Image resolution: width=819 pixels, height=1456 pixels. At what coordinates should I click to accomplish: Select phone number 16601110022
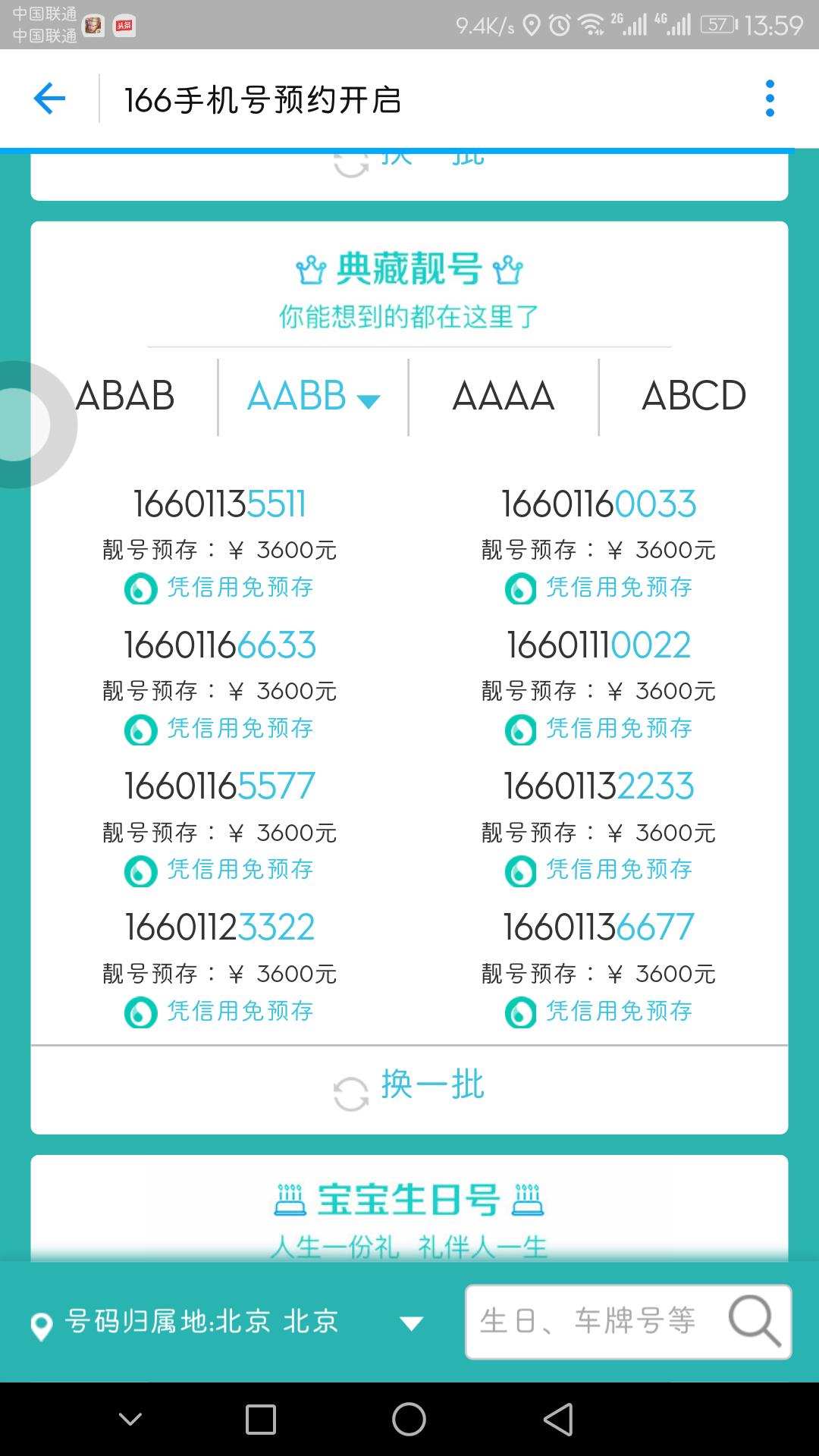coord(599,646)
